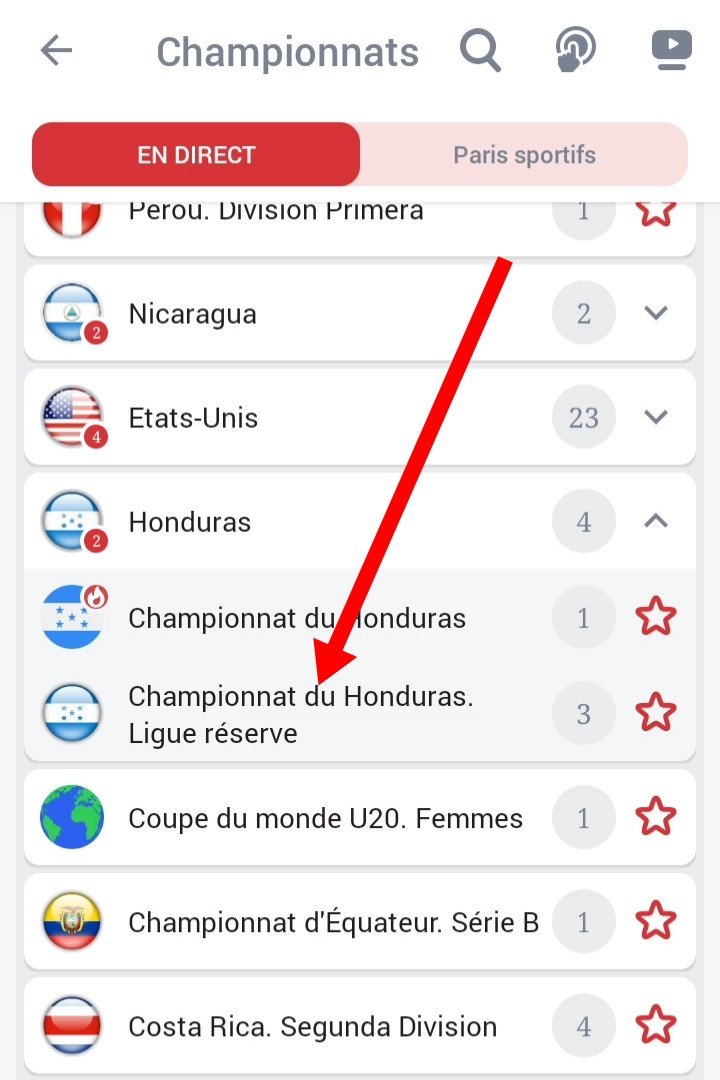Favorite the Championnat du Honduras league
This screenshot has width=720, height=1080.
[x=655, y=617]
